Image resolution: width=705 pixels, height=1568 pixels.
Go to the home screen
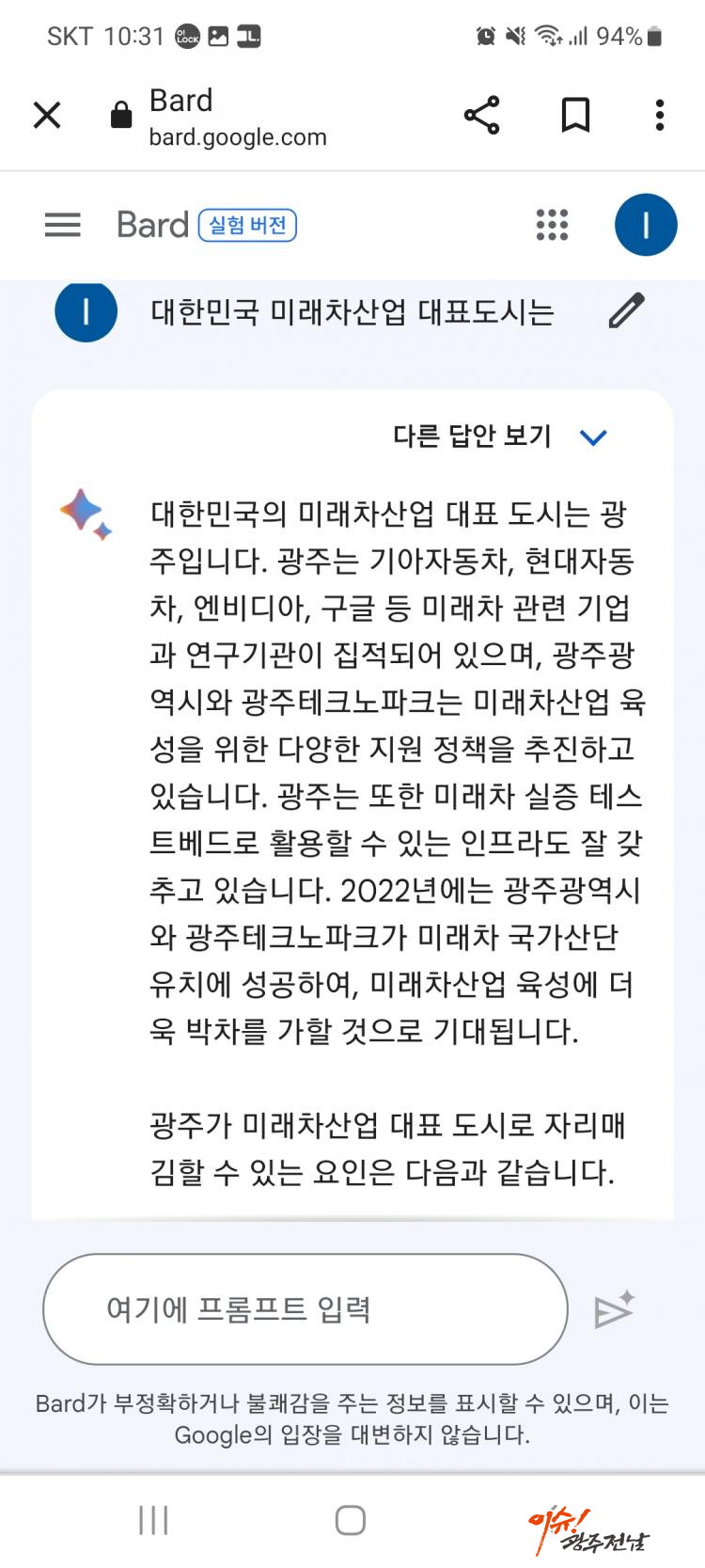click(351, 1520)
